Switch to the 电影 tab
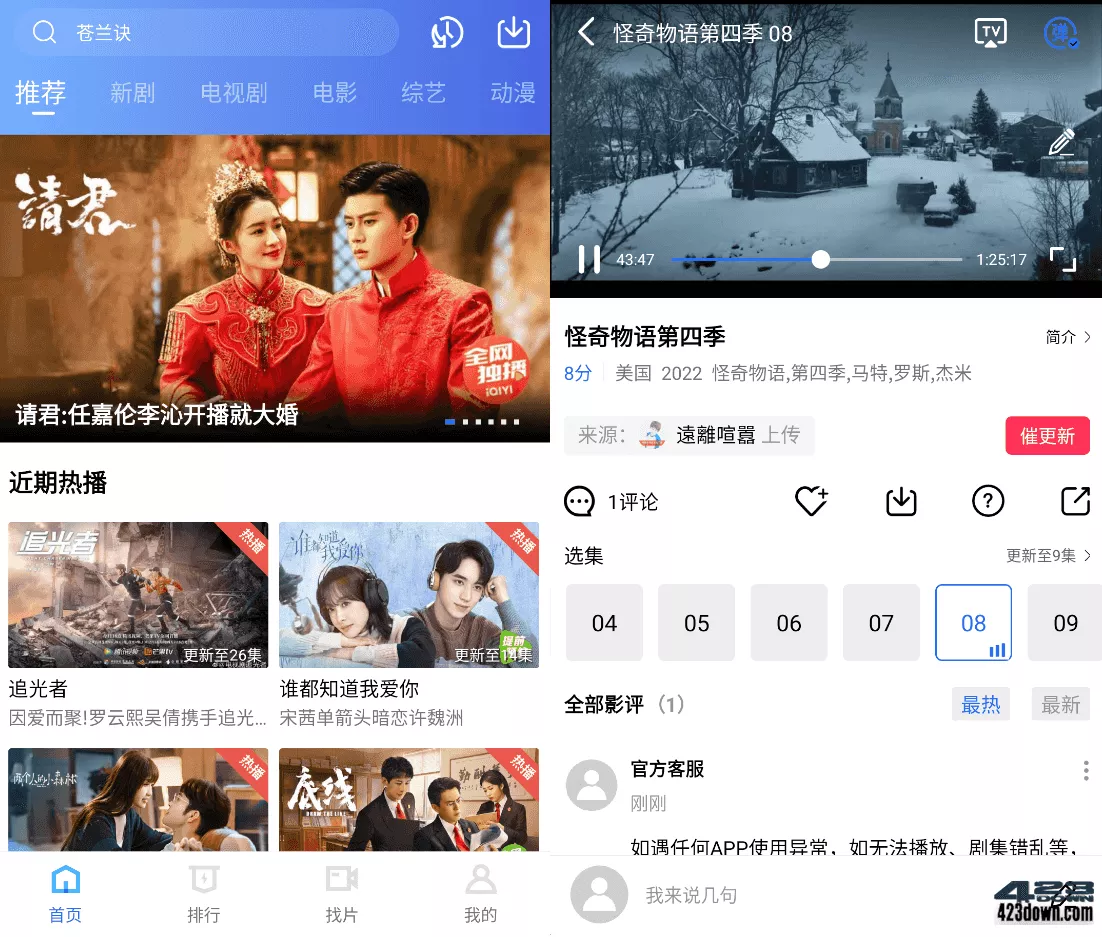1102x937 pixels. pyautogui.click(x=334, y=93)
